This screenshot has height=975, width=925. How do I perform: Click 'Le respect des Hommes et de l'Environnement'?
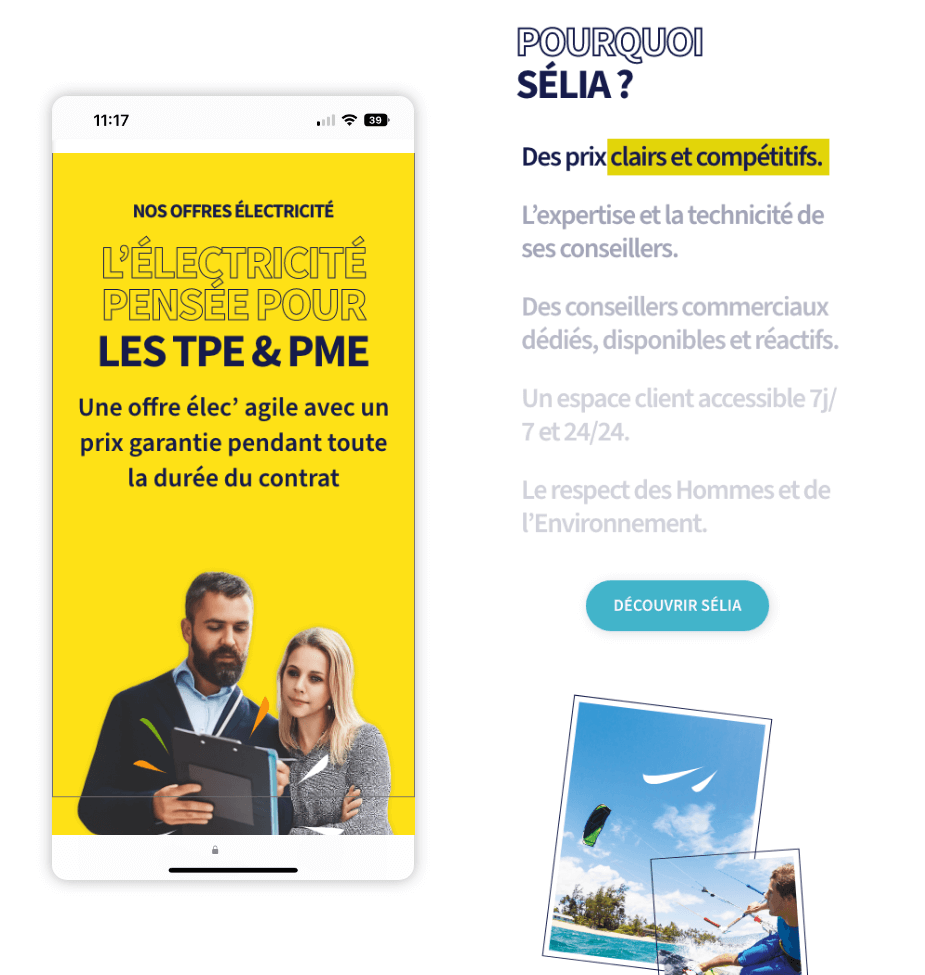click(x=675, y=506)
